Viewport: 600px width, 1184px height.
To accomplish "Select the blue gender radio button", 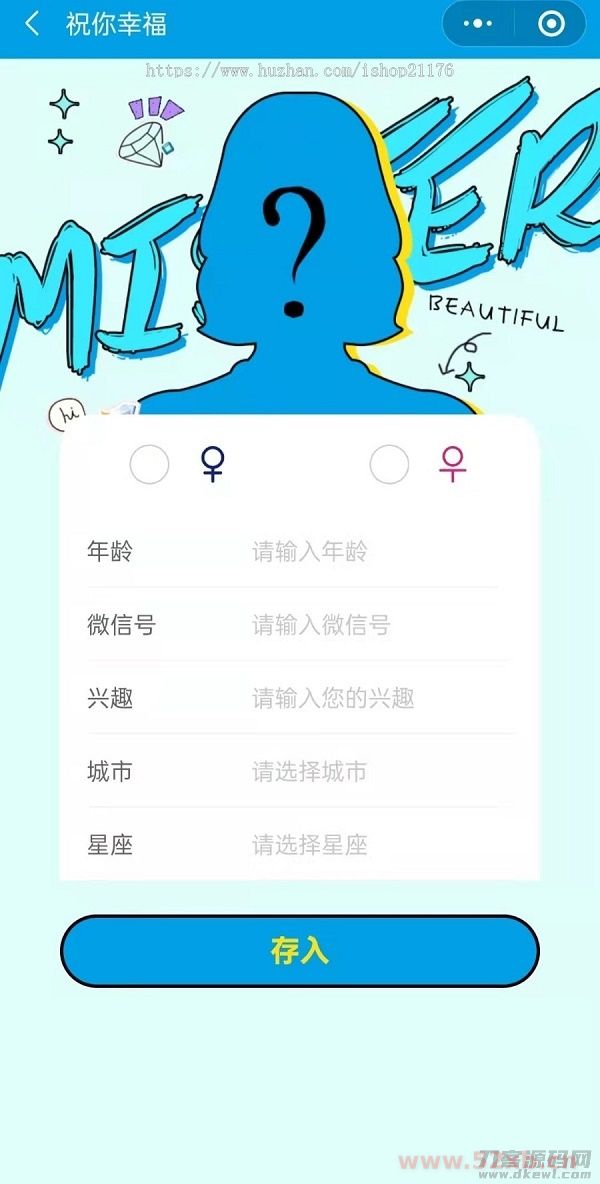I will [150, 464].
